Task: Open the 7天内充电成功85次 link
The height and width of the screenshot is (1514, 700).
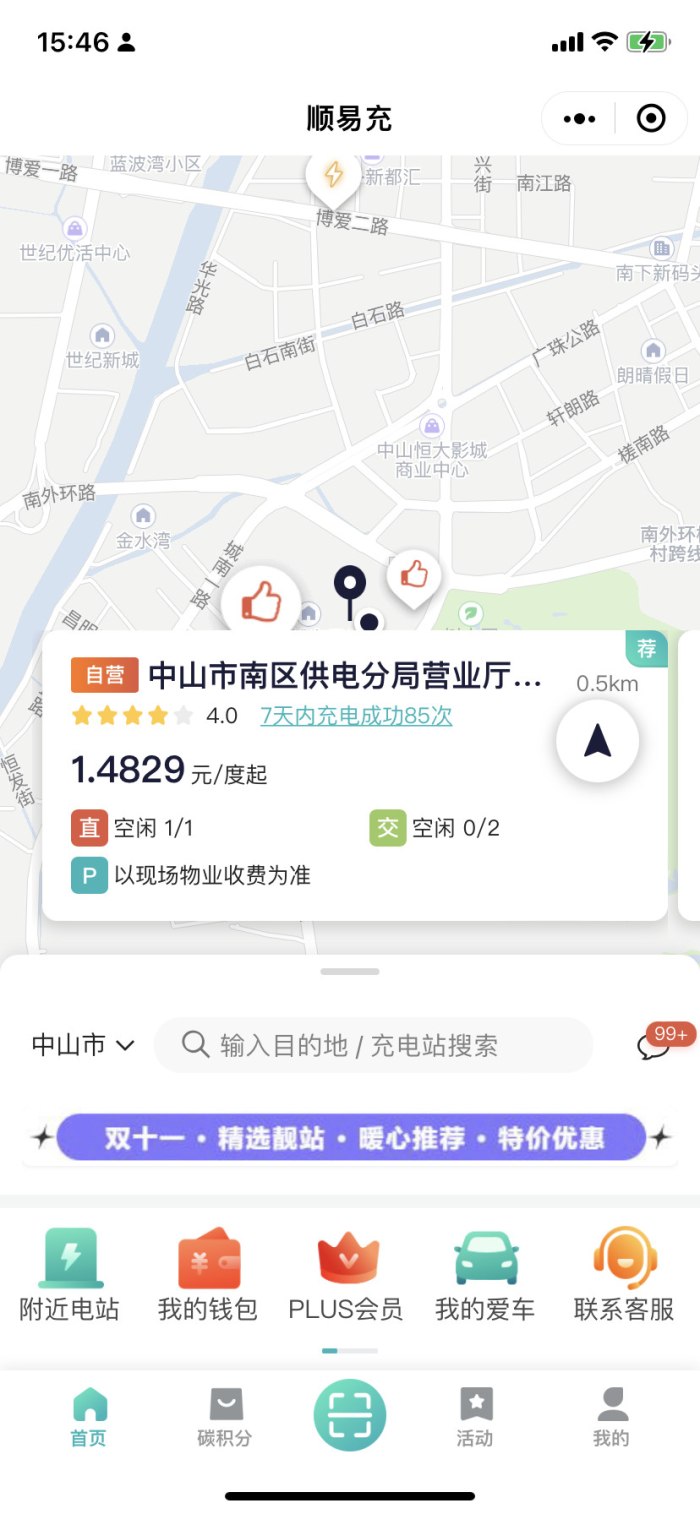Action: click(356, 716)
